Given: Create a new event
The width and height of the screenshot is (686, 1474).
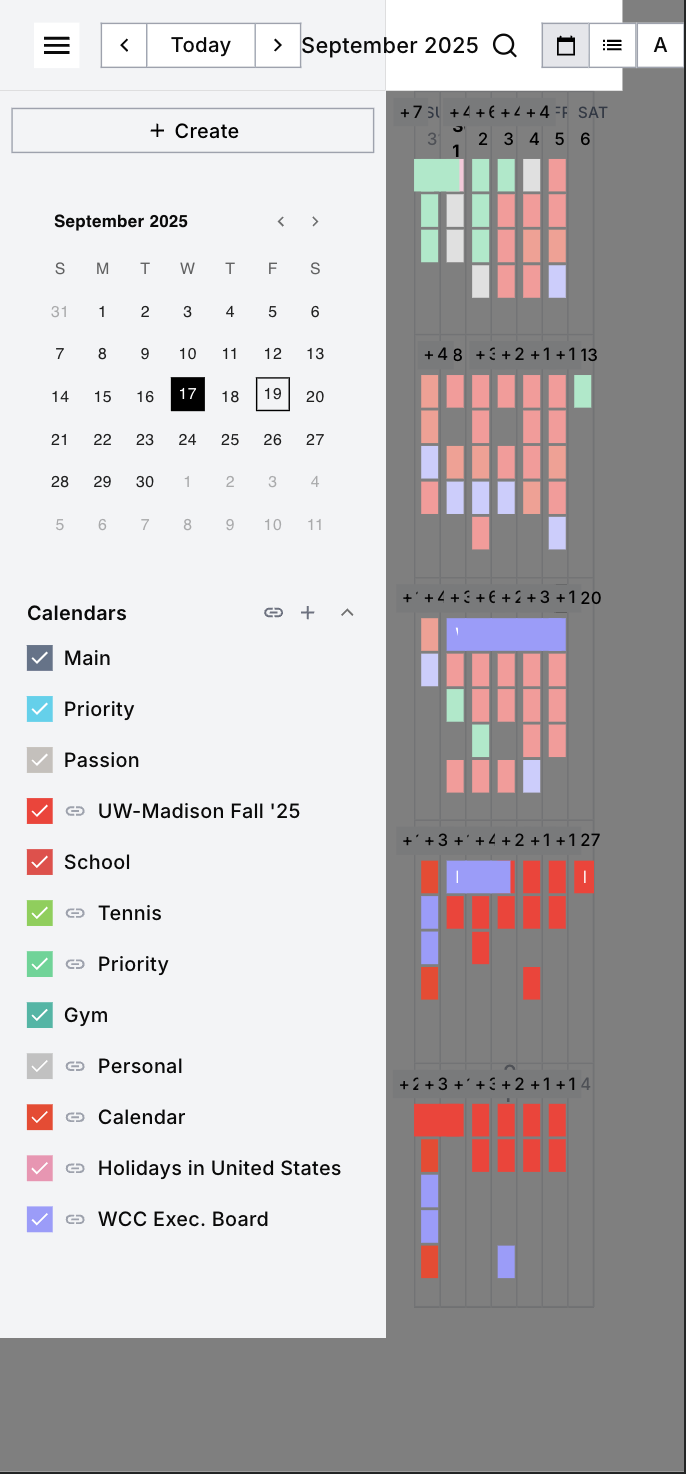Looking at the screenshot, I should click(193, 131).
